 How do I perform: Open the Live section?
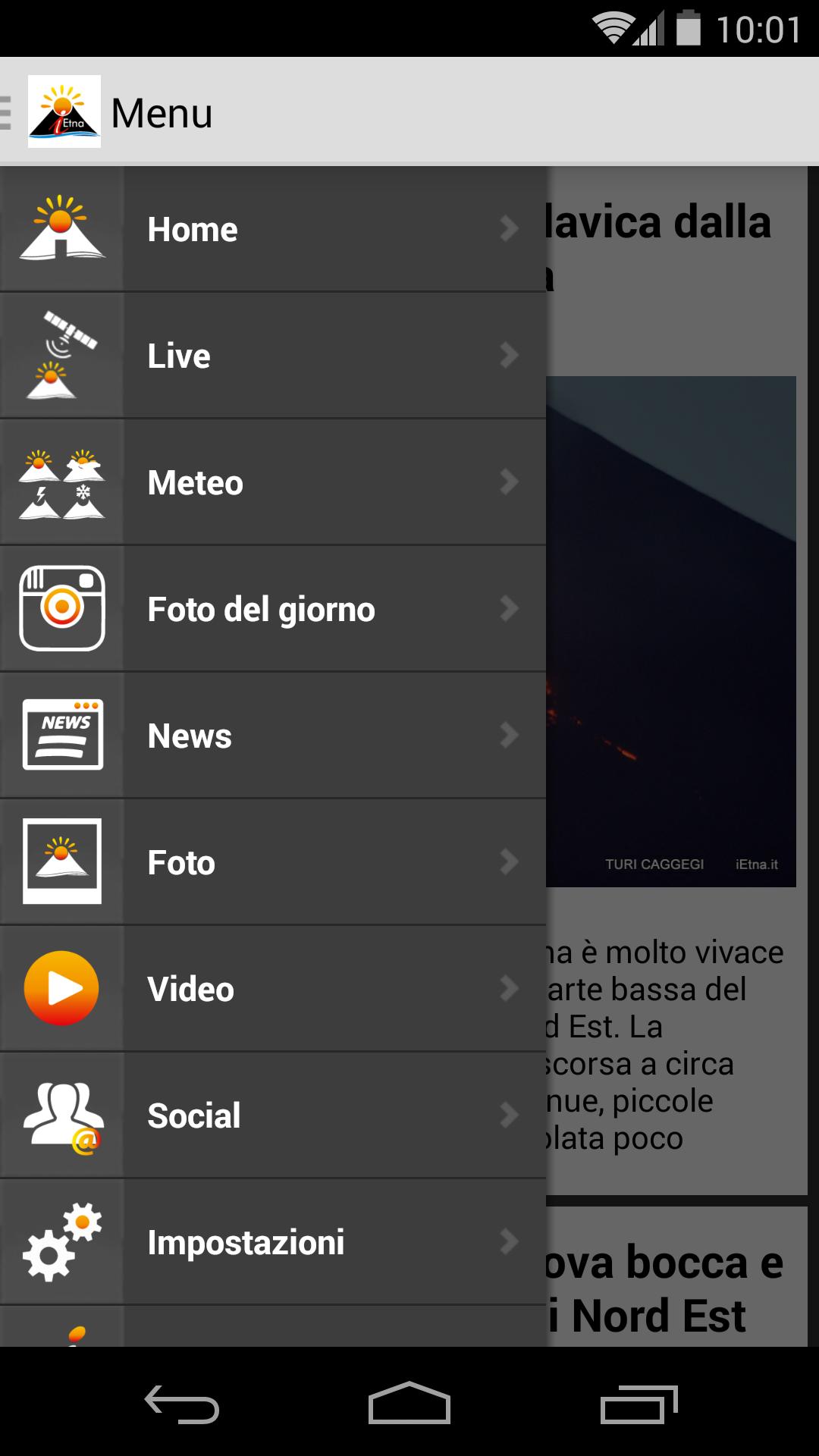[273, 356]
